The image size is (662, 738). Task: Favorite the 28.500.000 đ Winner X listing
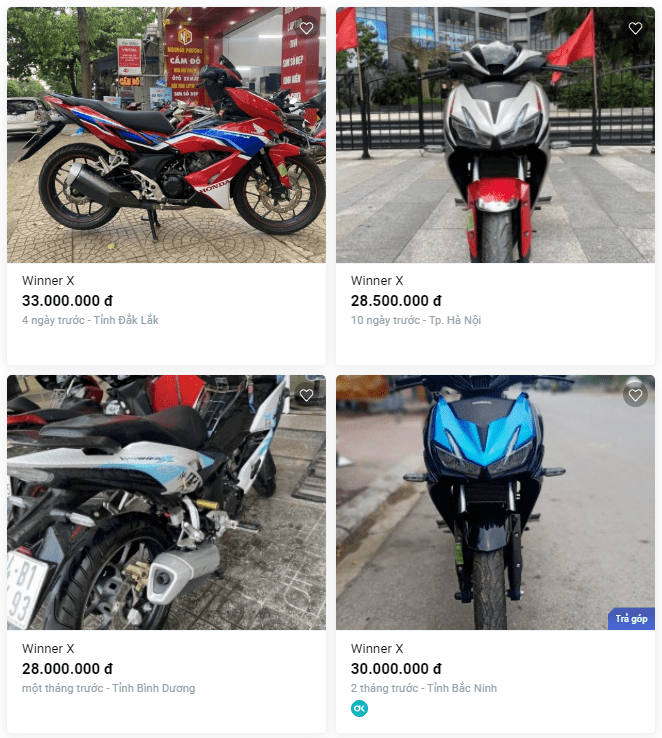[x=635, y=29]
